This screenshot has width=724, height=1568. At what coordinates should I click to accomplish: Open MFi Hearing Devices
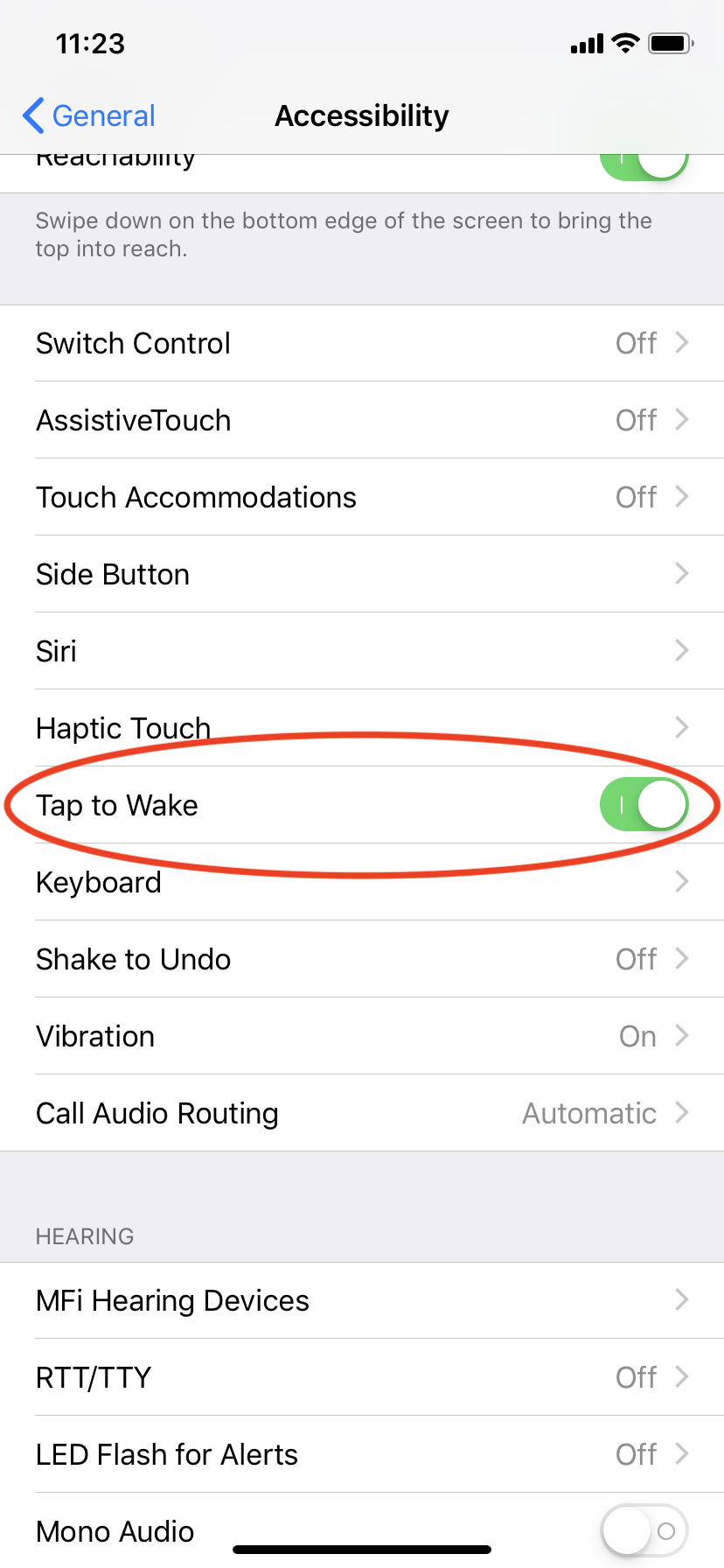362,1300
